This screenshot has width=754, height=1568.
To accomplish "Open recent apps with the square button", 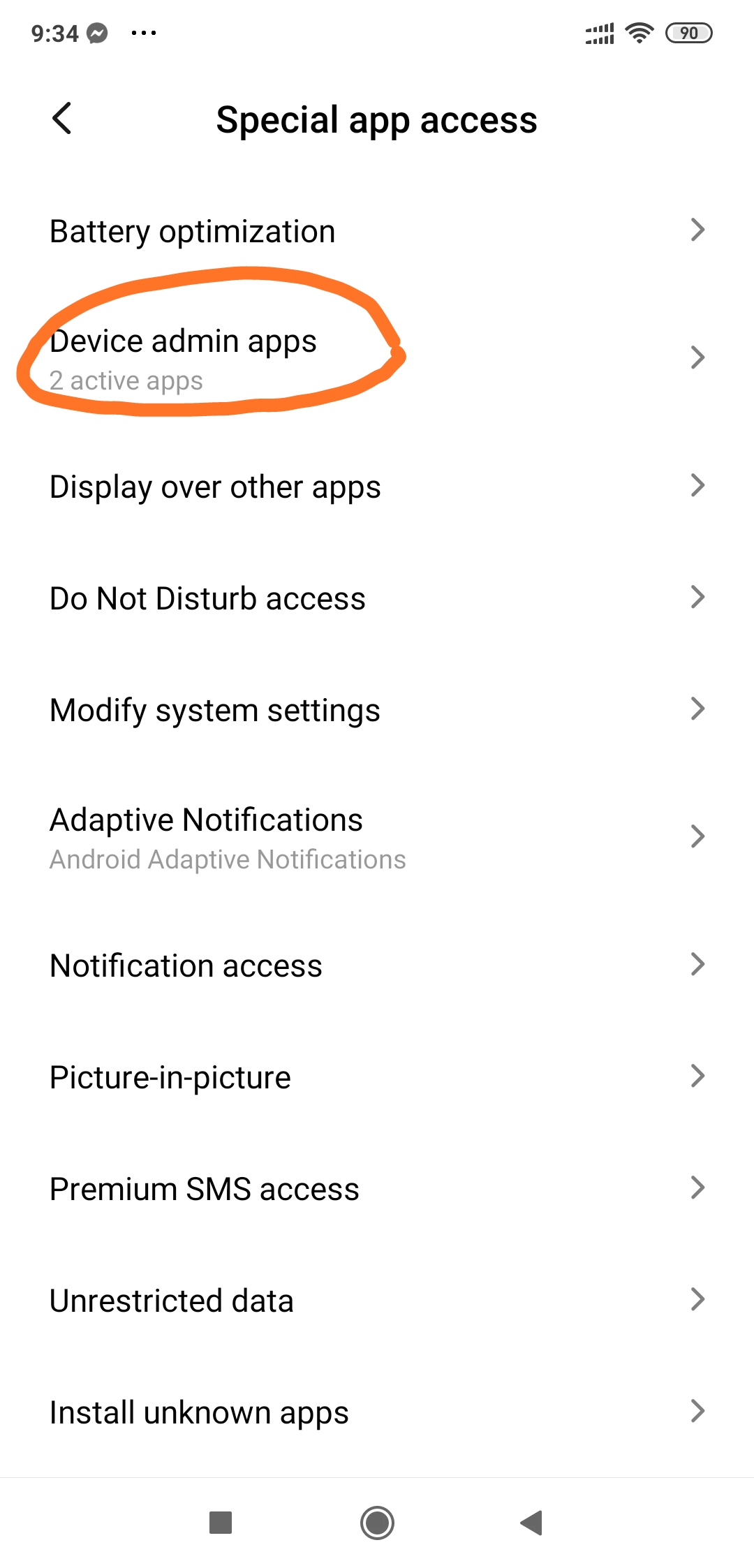I will point(221,1523).
